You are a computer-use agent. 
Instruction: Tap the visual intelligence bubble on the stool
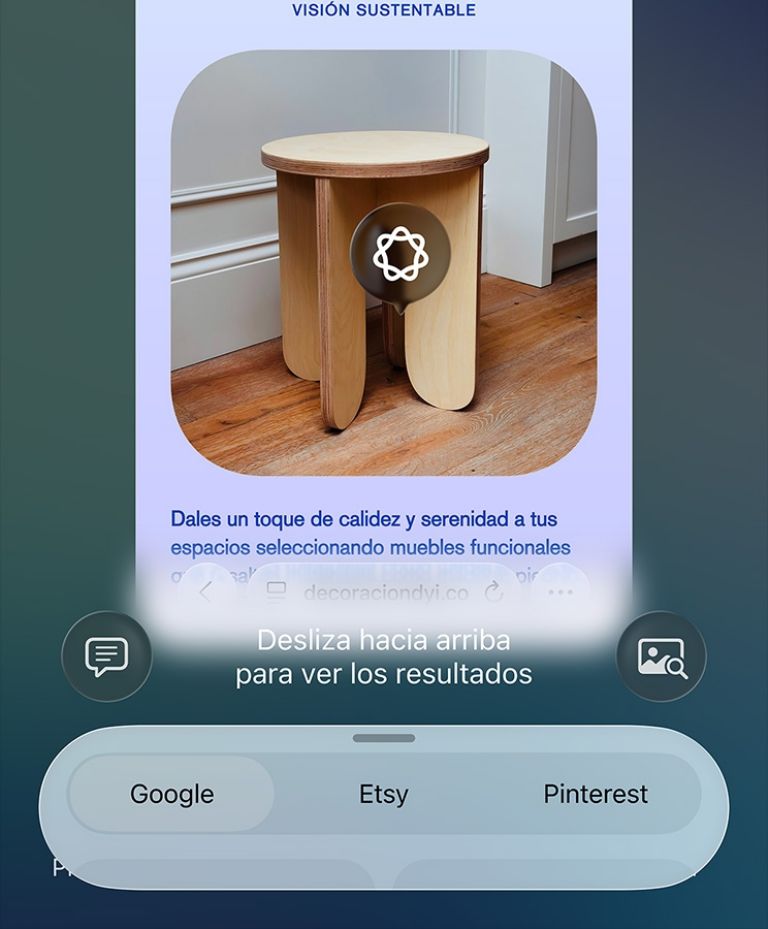[400, 254]
